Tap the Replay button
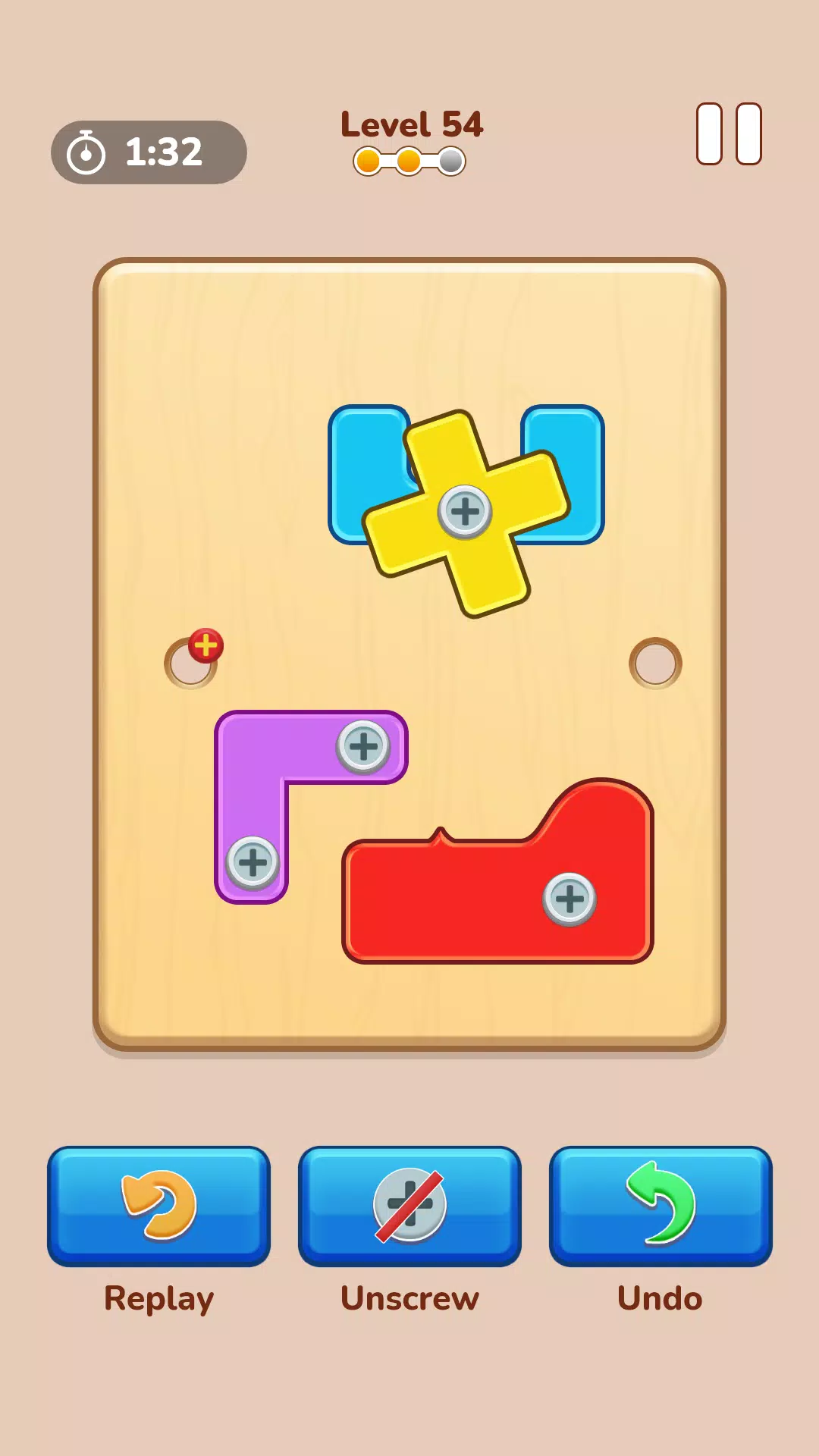The image size is (819, 1456). [158, 1206]
